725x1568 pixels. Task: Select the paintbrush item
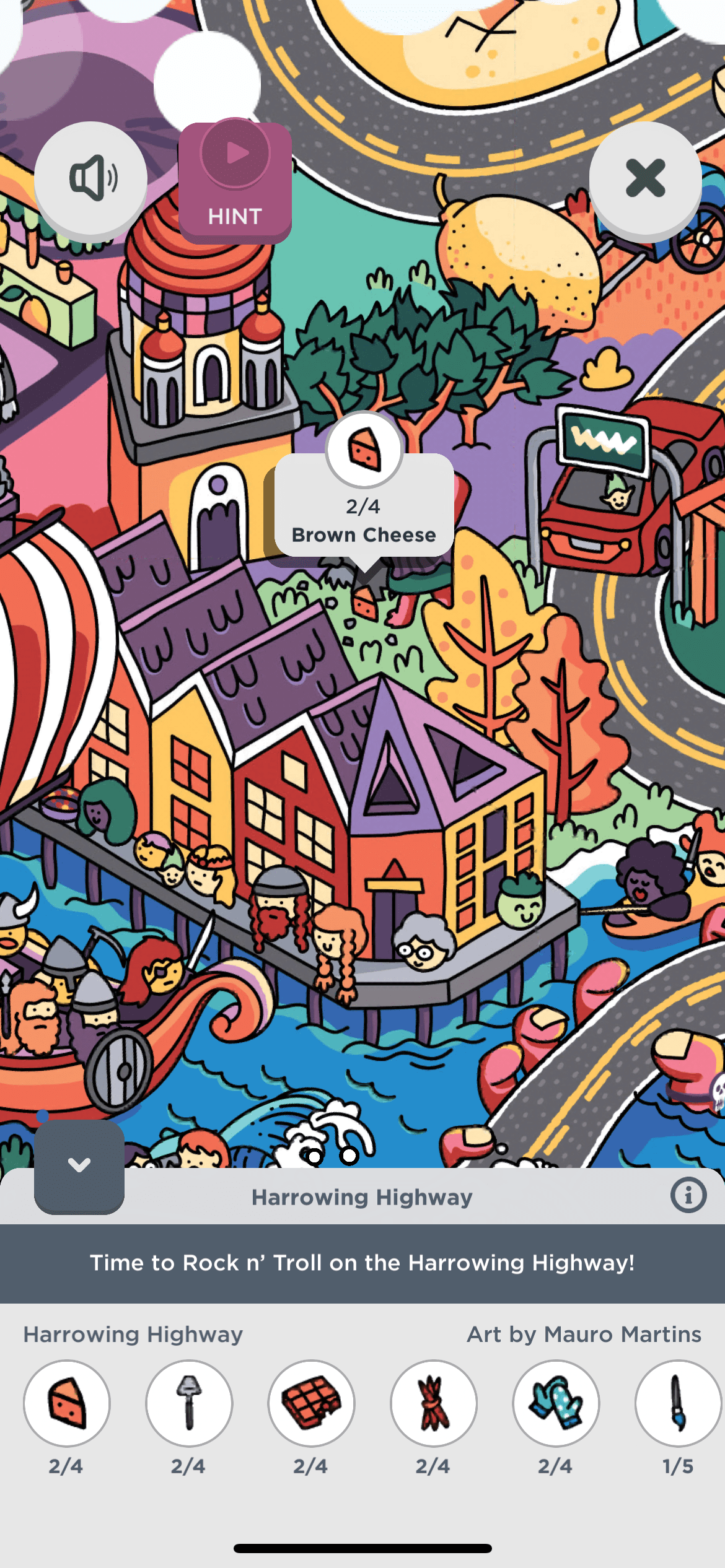[677, 1403]
